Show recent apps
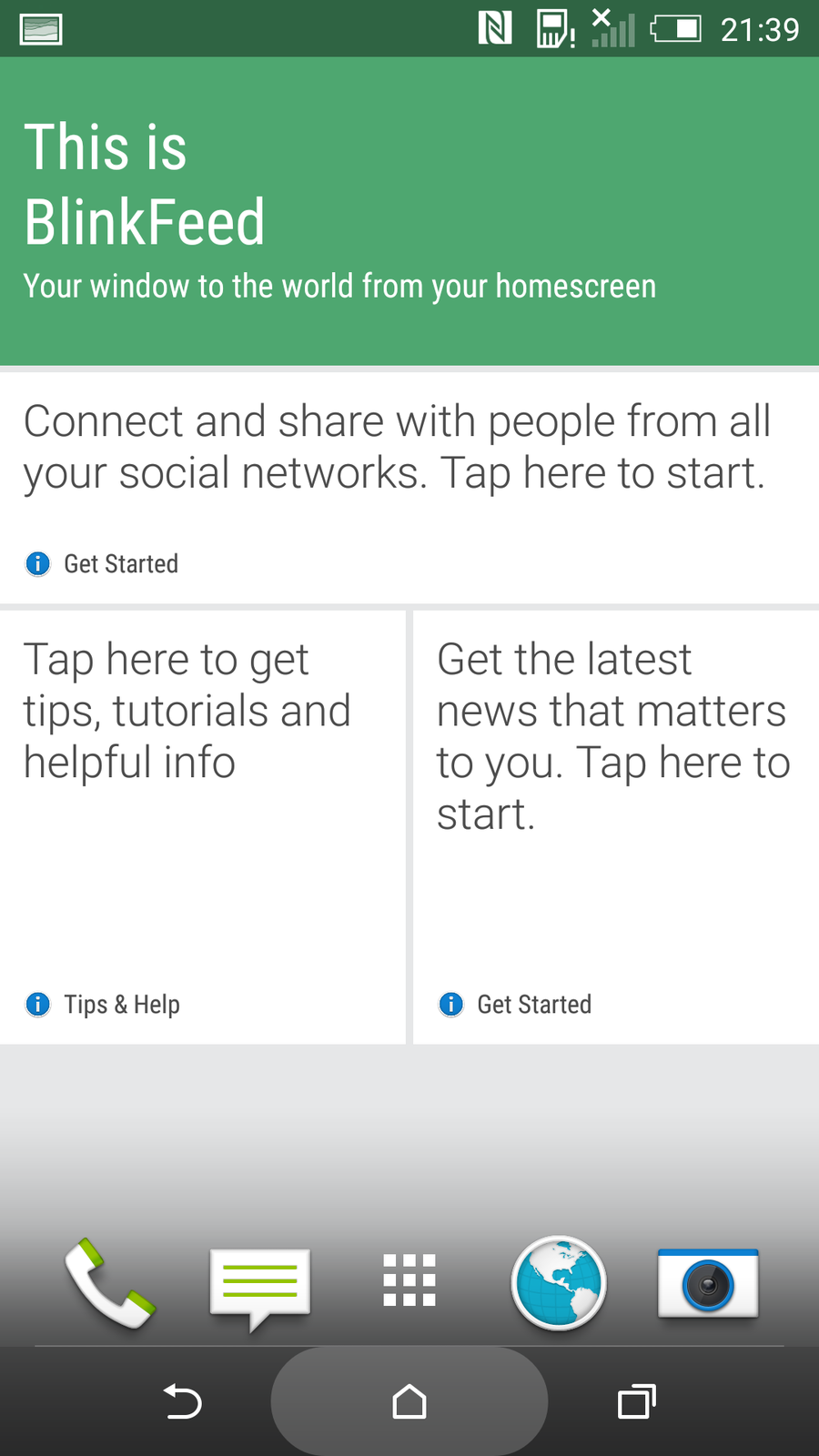 point(636,1401)
